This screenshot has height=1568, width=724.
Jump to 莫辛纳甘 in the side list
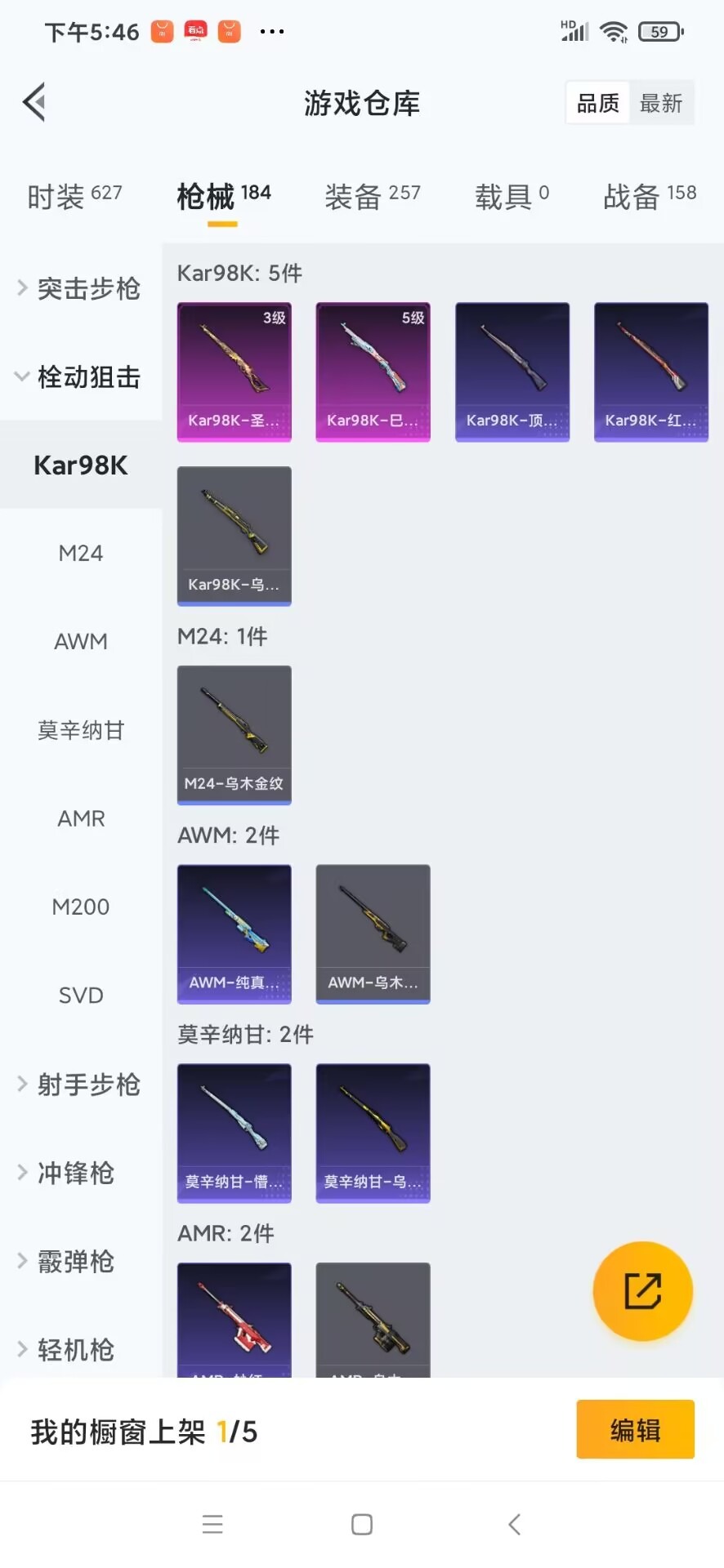pos(80,730)
